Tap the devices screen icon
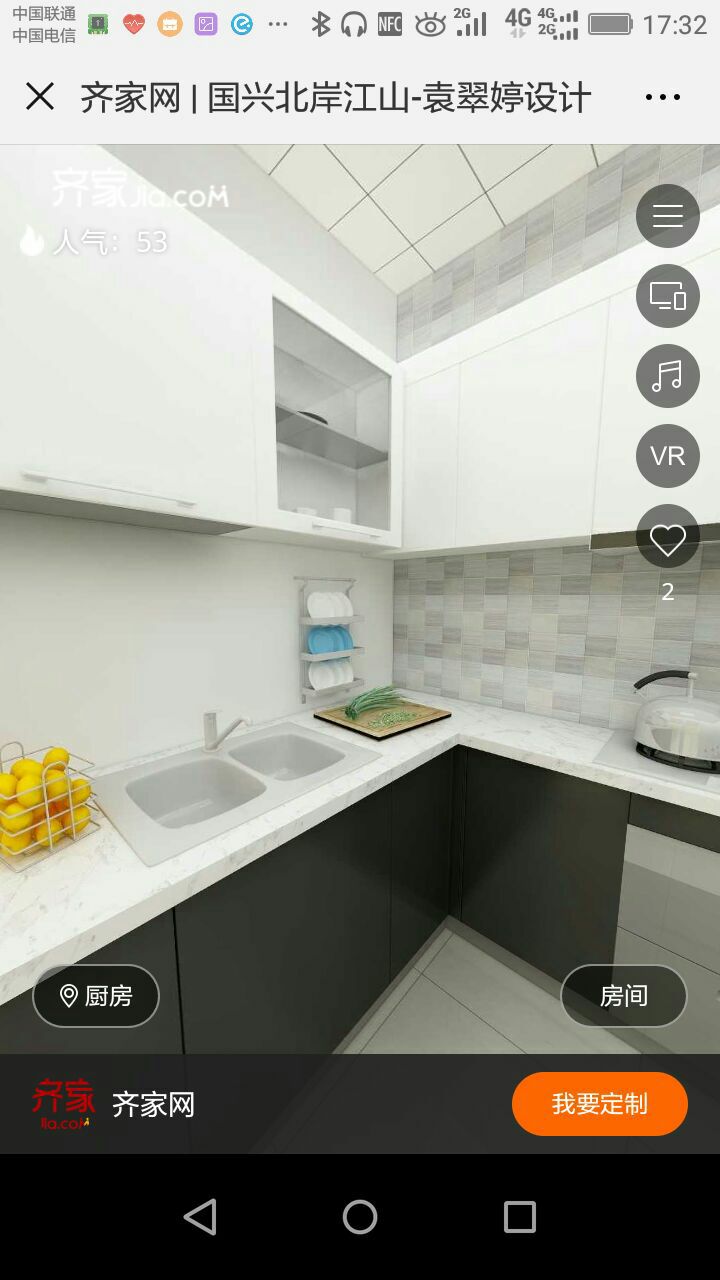The height and width of the screenshot is (1280, 720). coord(668,296)
